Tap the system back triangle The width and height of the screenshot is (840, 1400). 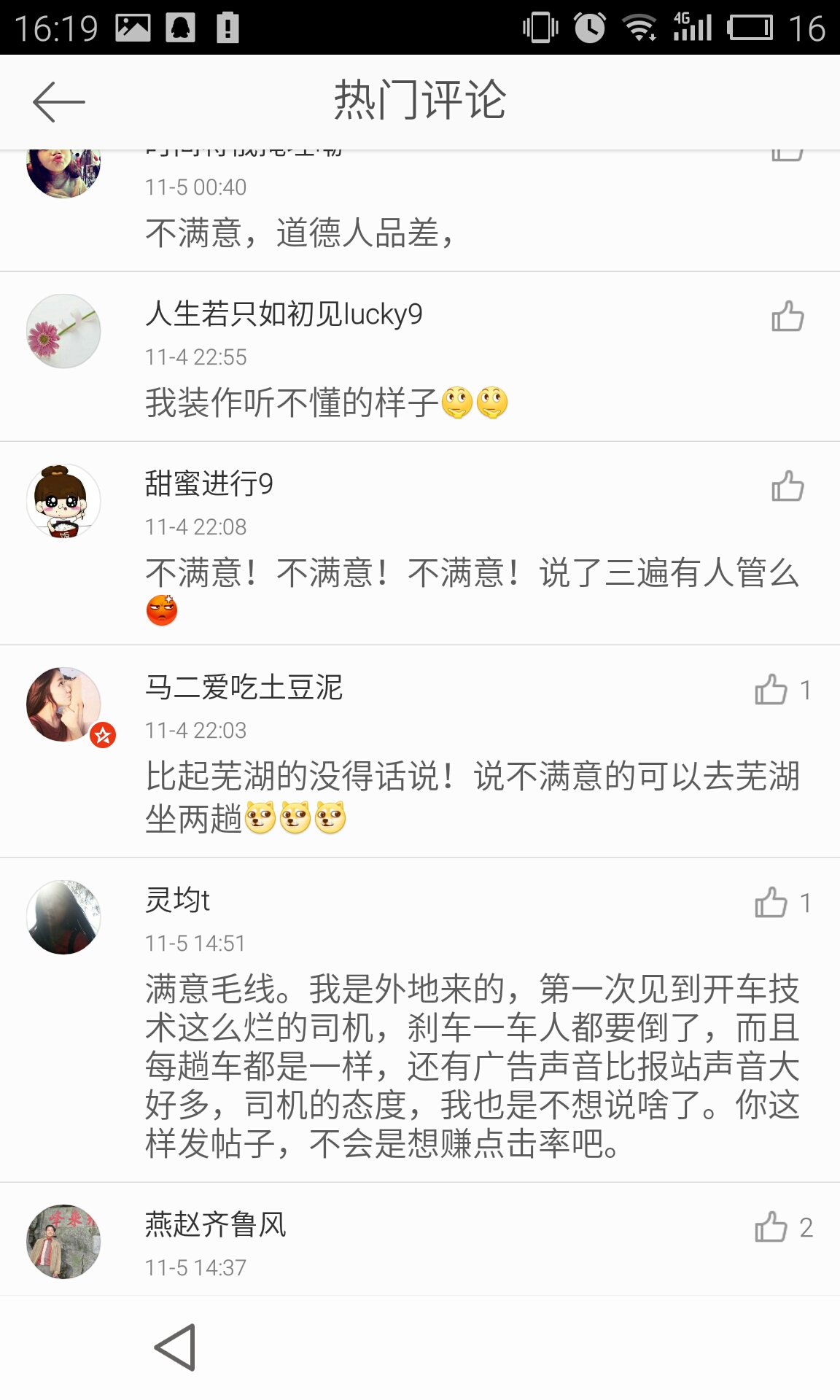(176, 1347)
